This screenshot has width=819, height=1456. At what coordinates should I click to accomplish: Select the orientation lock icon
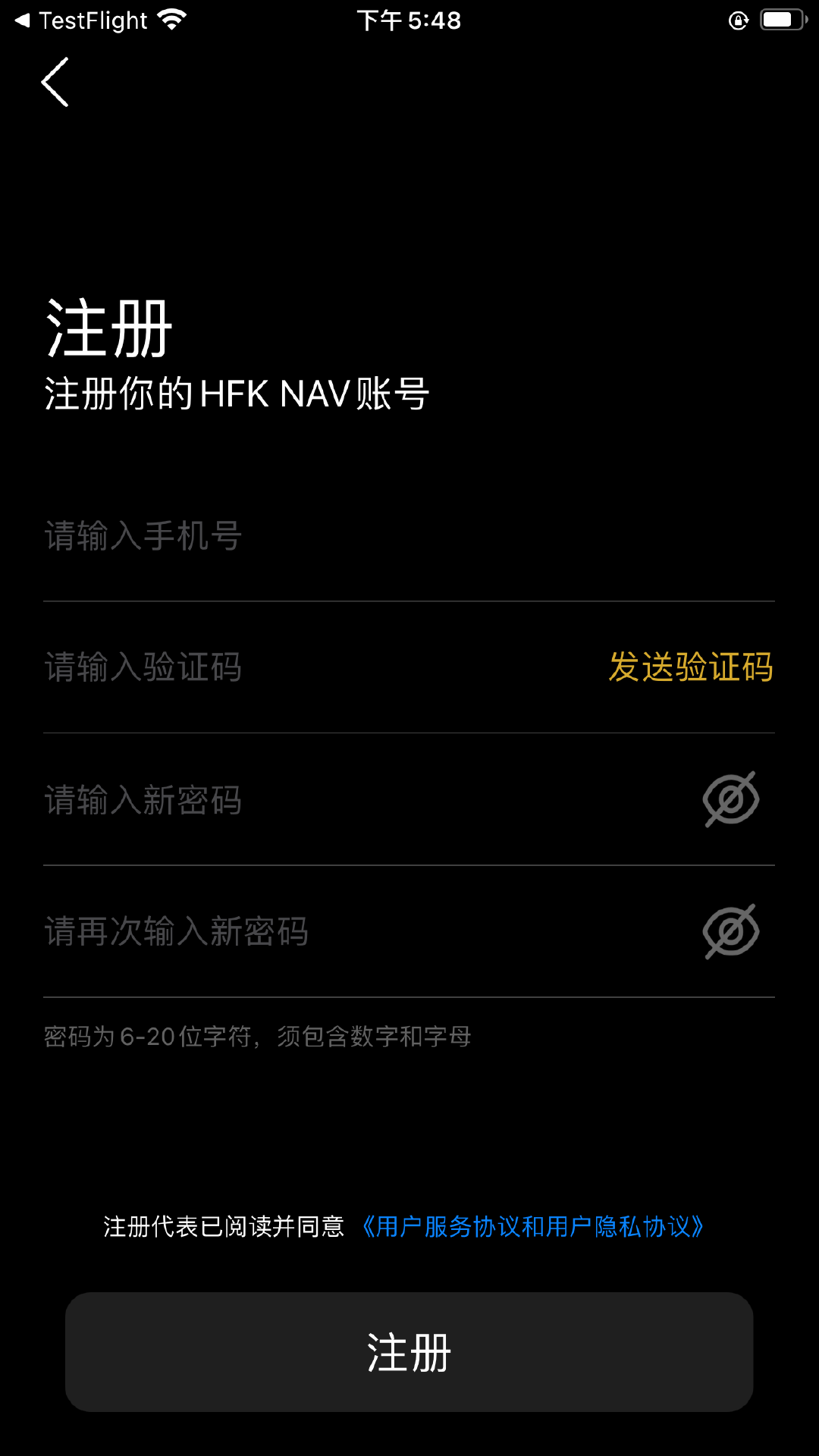click(737, 20)
